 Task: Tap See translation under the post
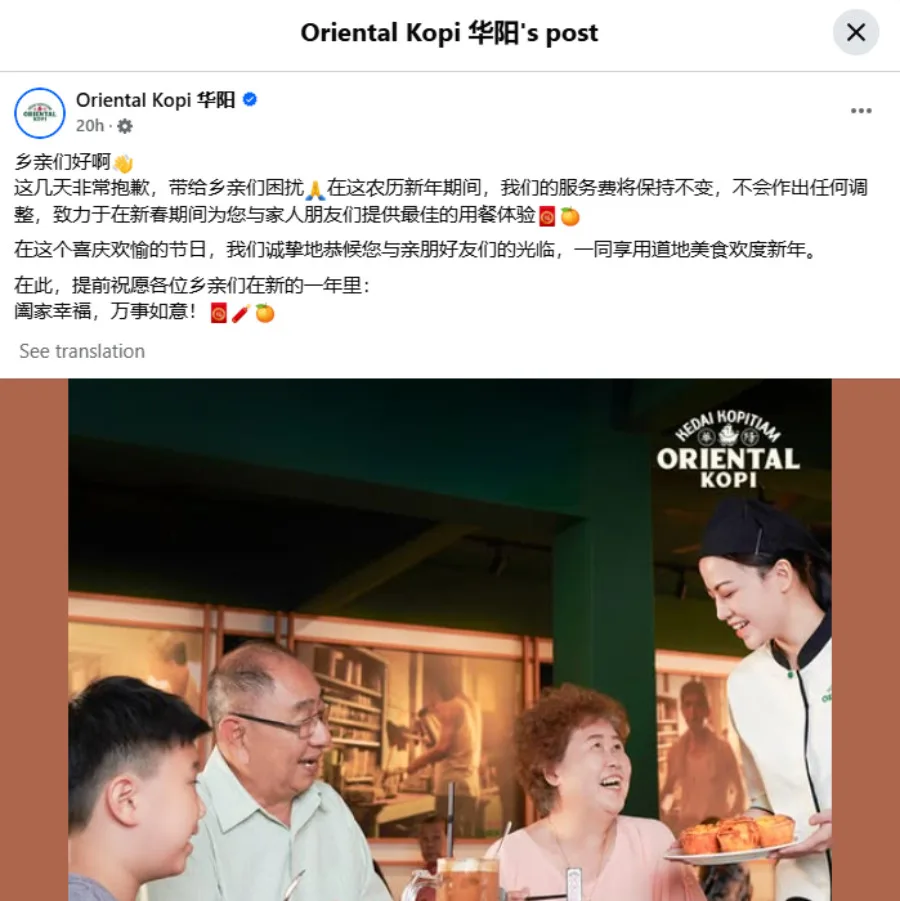[82, 351]
